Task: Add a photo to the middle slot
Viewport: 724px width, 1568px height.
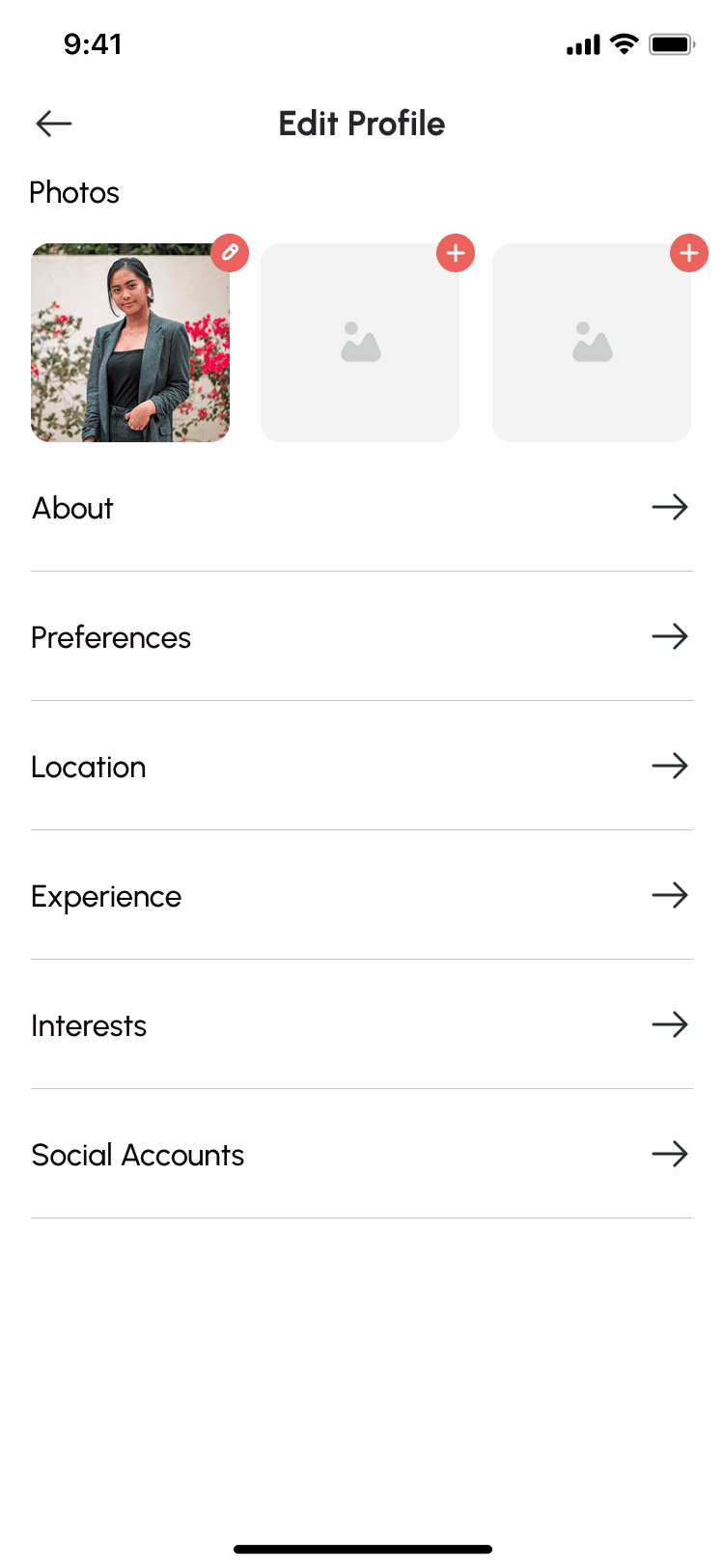Action: (456, 253)
